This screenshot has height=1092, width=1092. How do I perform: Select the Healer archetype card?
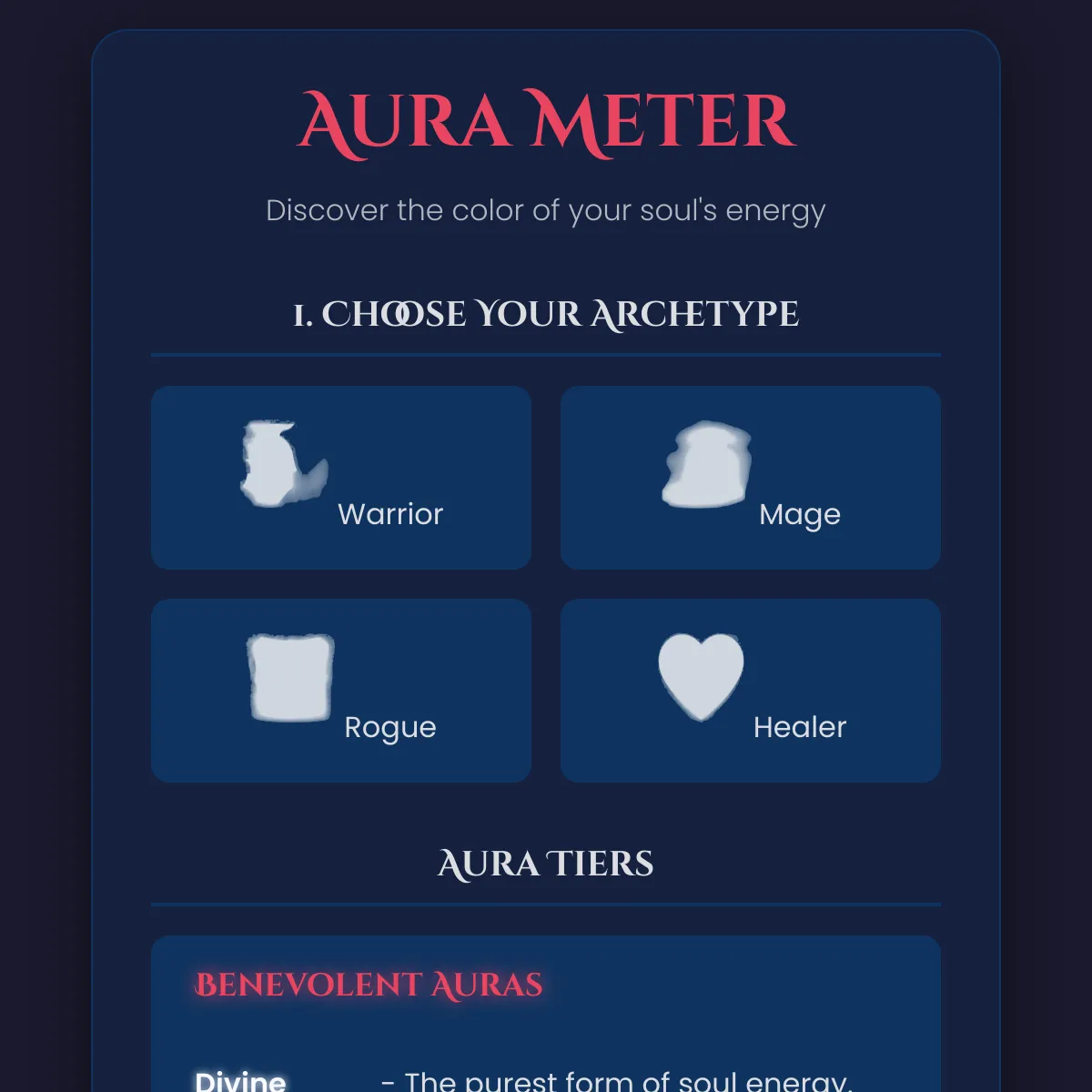pos(750,690)
